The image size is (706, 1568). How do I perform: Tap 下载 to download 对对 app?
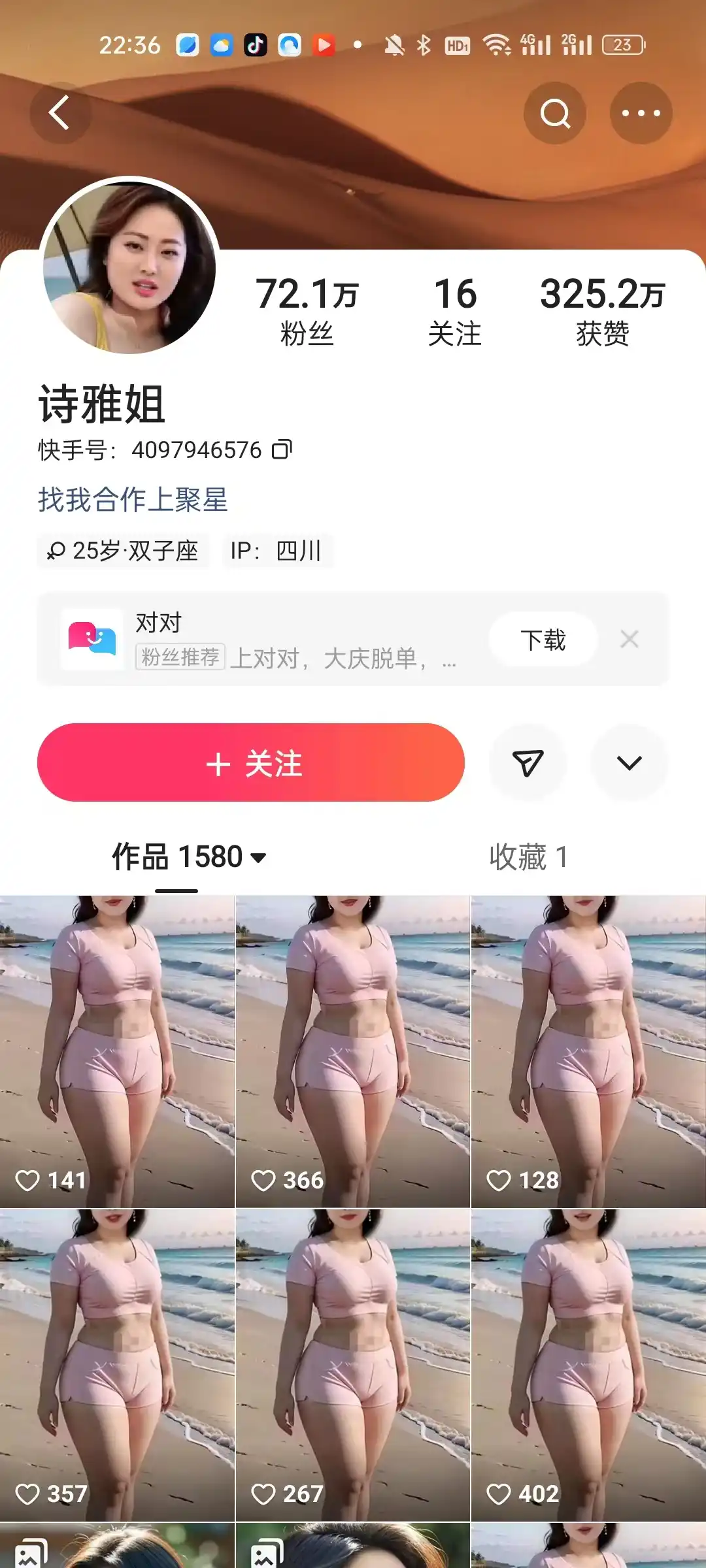click(543, 640)
